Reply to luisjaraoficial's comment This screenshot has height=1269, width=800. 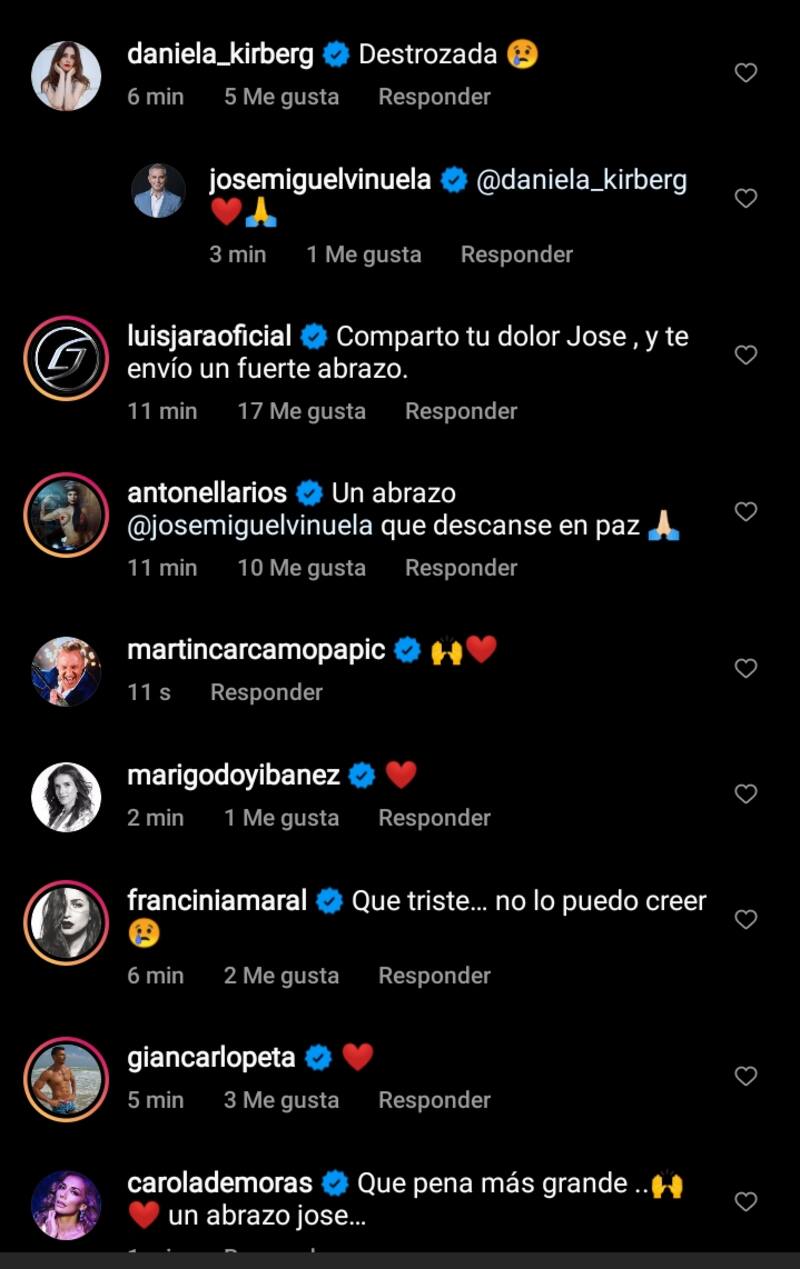coord(461,411)
